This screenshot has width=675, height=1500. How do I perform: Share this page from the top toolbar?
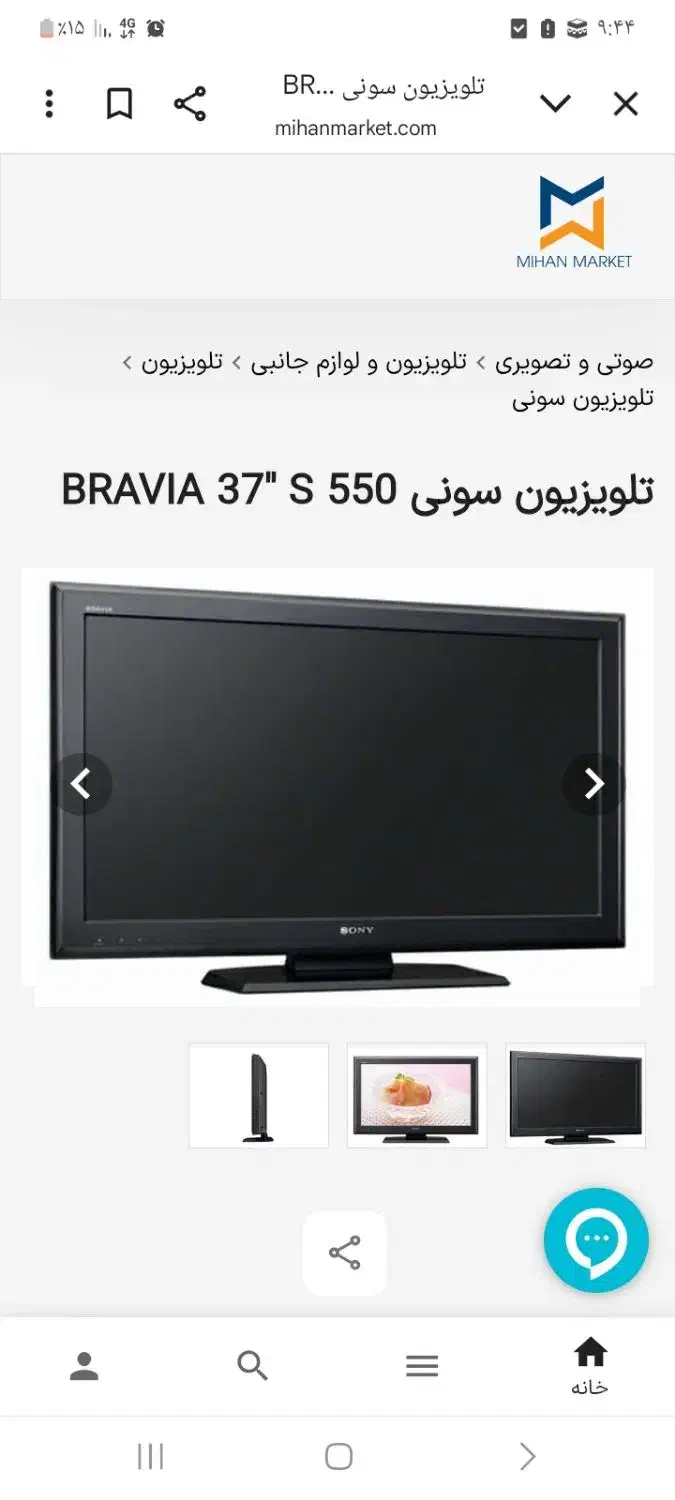click(x=190, y=104)
